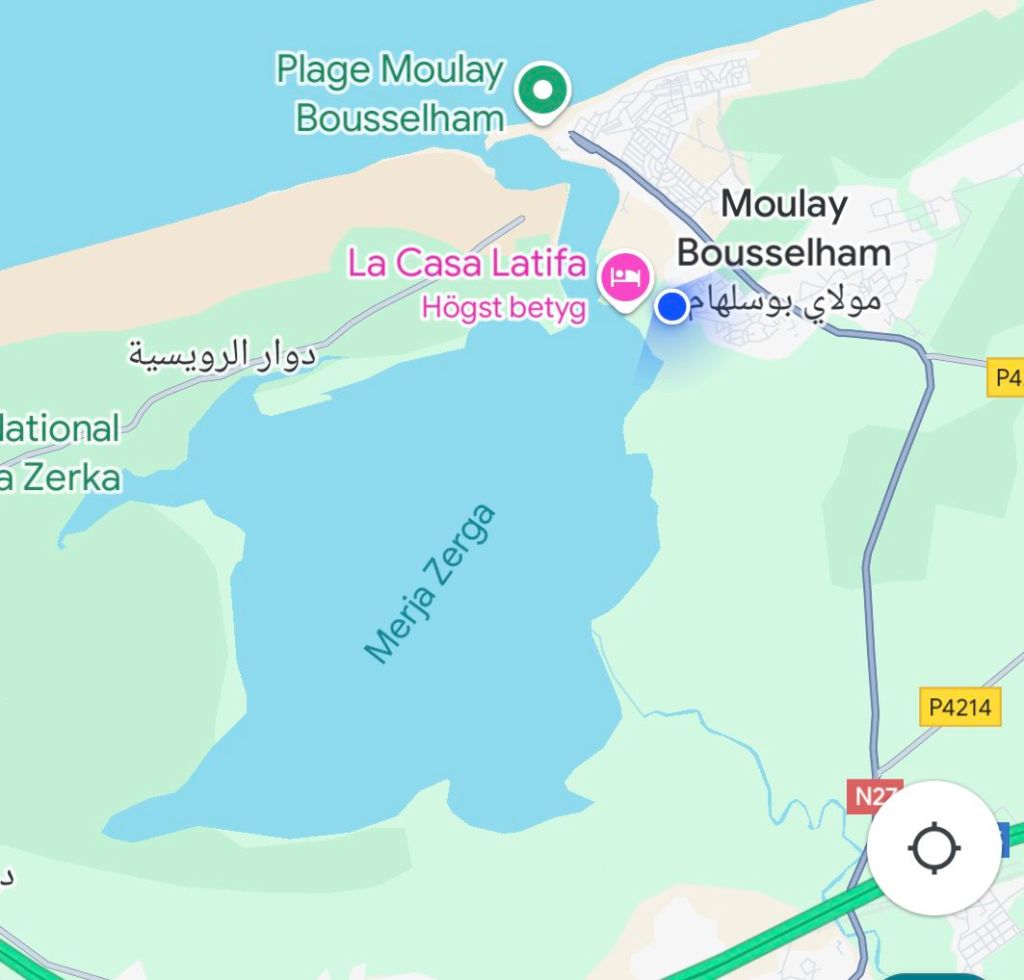Open the Plage Moulay Bousselham place pin
The width and height of the screenshot is (1024, 980).
[x=542, y=92]
